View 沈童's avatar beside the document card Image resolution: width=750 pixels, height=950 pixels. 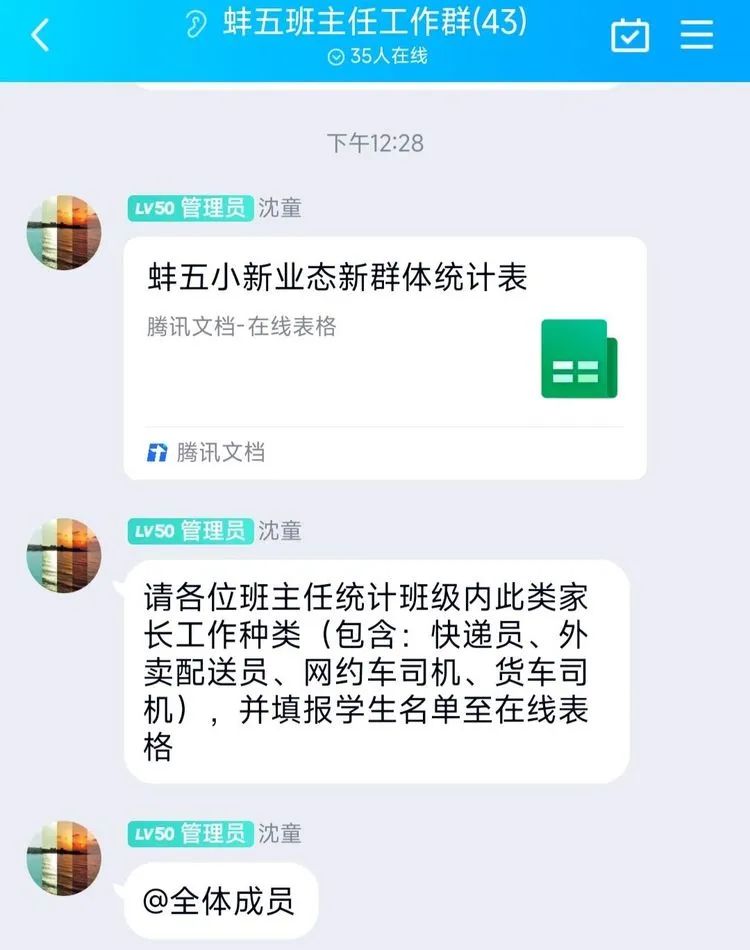pyautogui.click(x=64, y=232)
